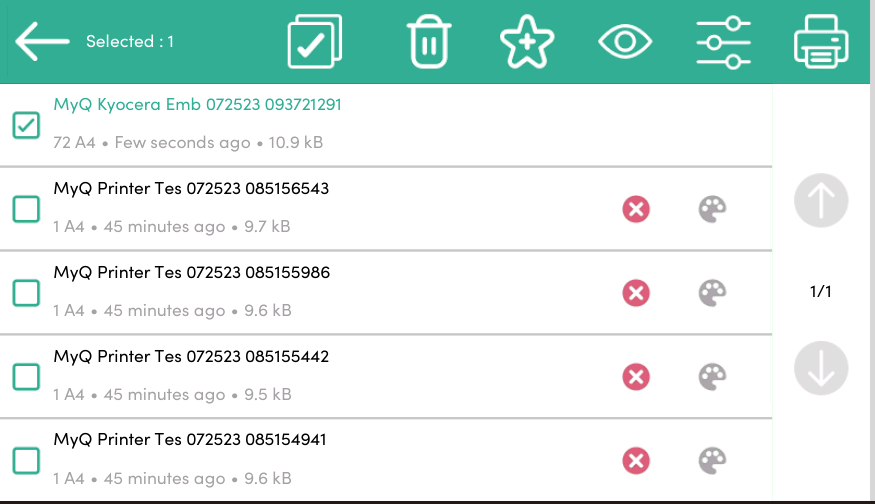Mark job 085154941 as selected
Screen dimensions: 875x504
click(26, 460)
